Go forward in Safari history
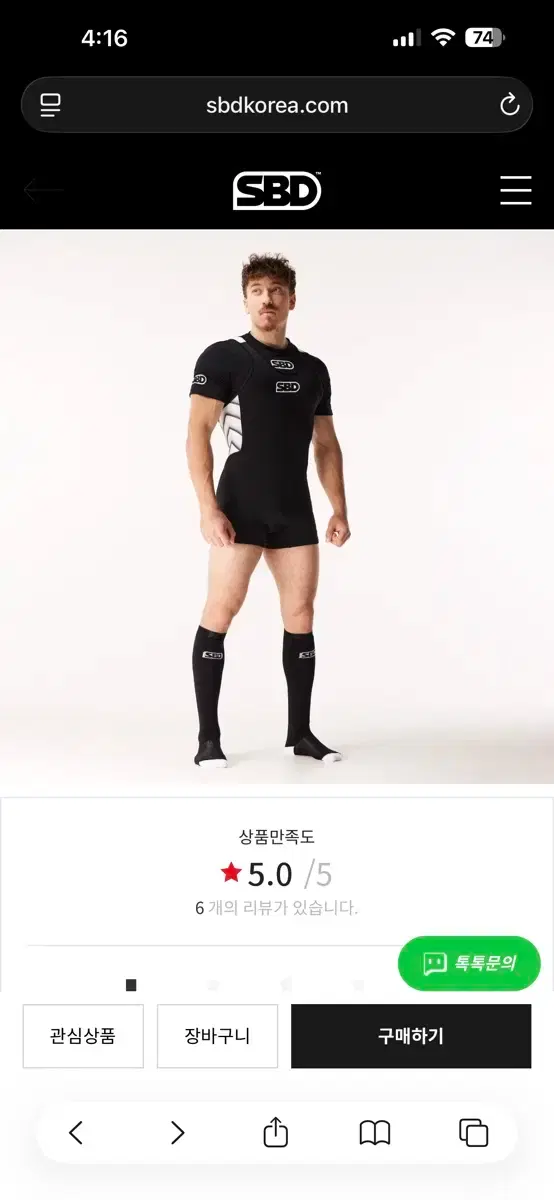Image resolution: width=554 pixels, height=1200 pixels. click(177, 1132)
